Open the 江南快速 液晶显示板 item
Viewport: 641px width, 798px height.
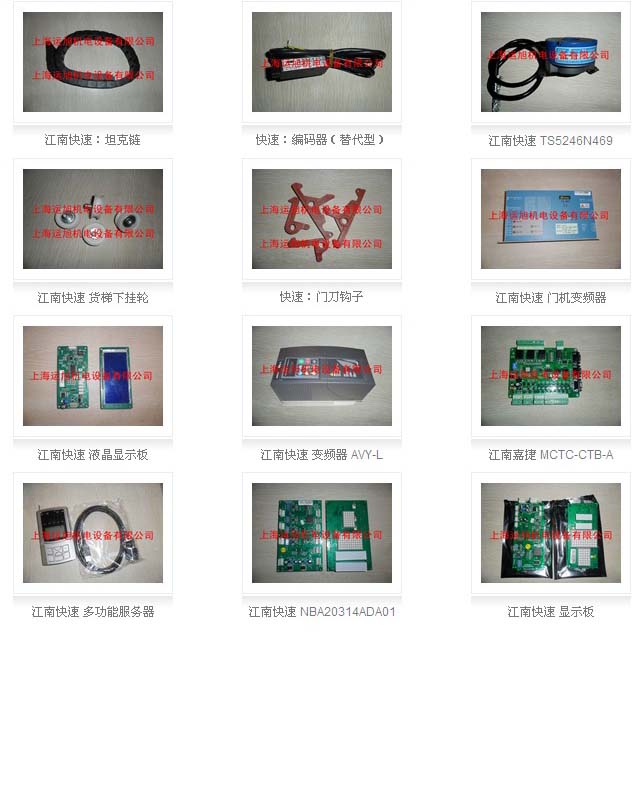coord(93,376)
